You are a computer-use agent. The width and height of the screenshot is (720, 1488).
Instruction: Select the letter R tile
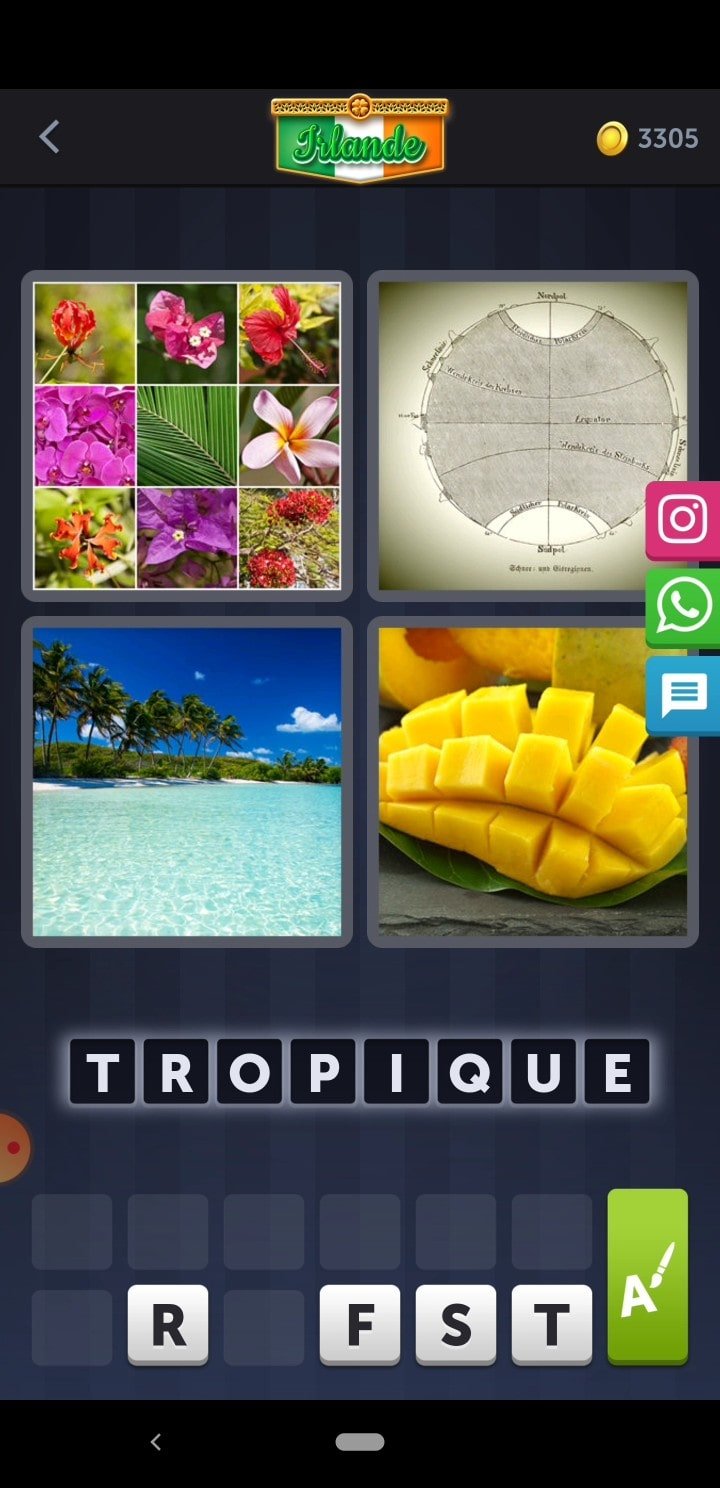168,1325
